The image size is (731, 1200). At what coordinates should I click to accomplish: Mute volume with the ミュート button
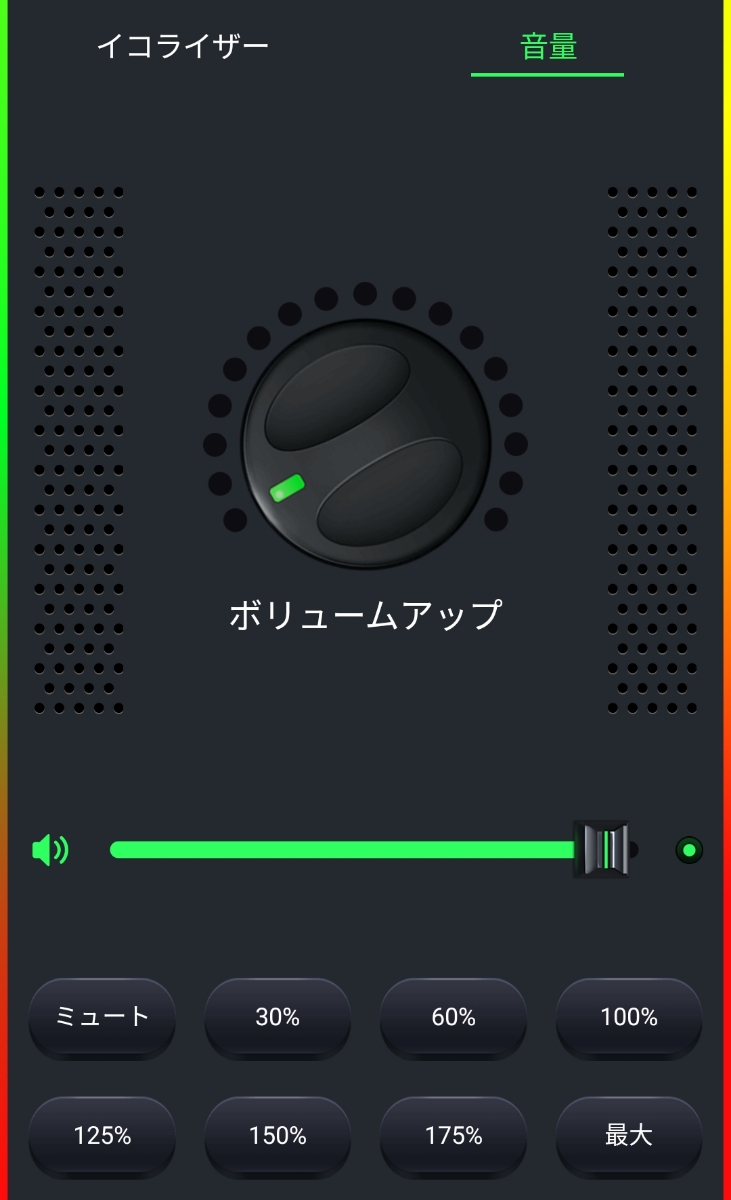tap(102, 1017)
